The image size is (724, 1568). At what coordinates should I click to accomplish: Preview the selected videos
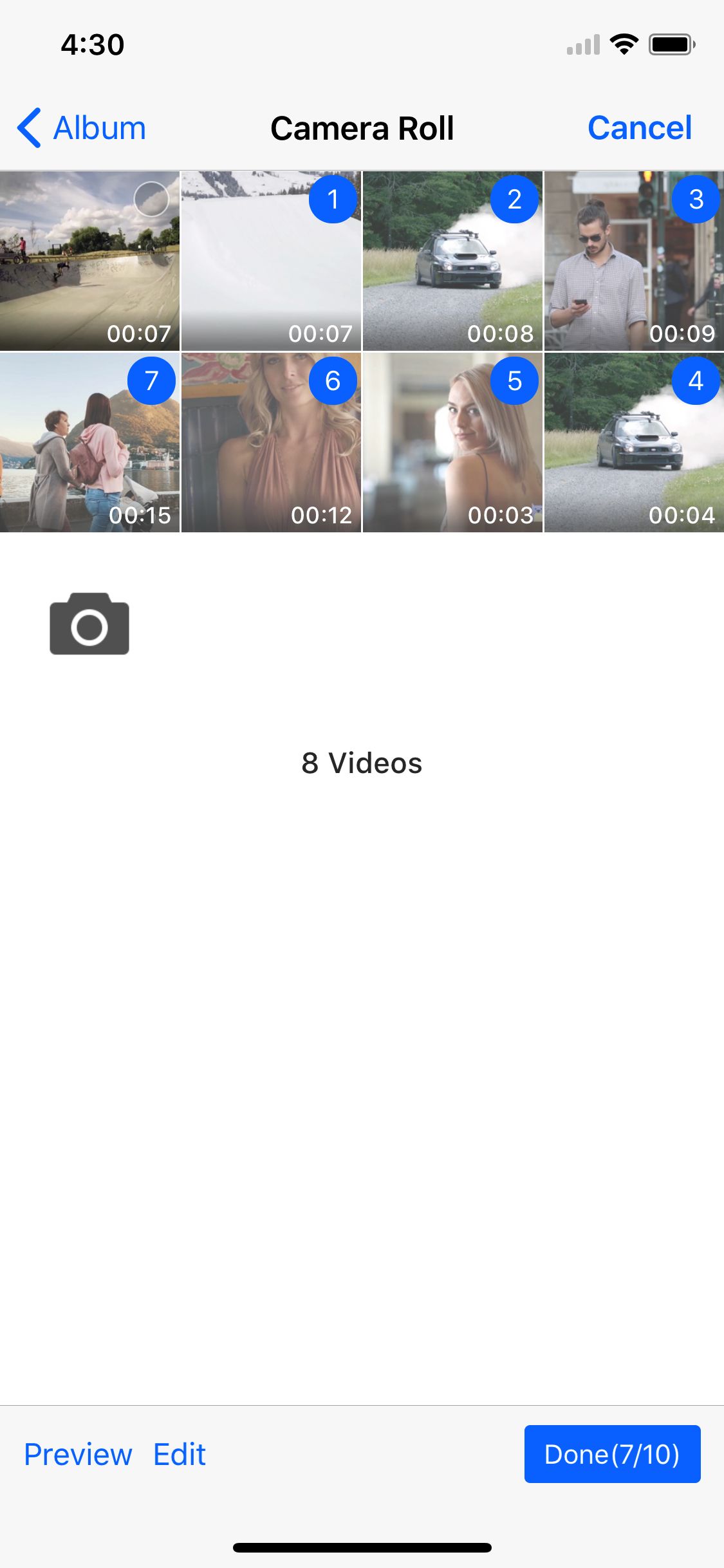coord(78,1454)
